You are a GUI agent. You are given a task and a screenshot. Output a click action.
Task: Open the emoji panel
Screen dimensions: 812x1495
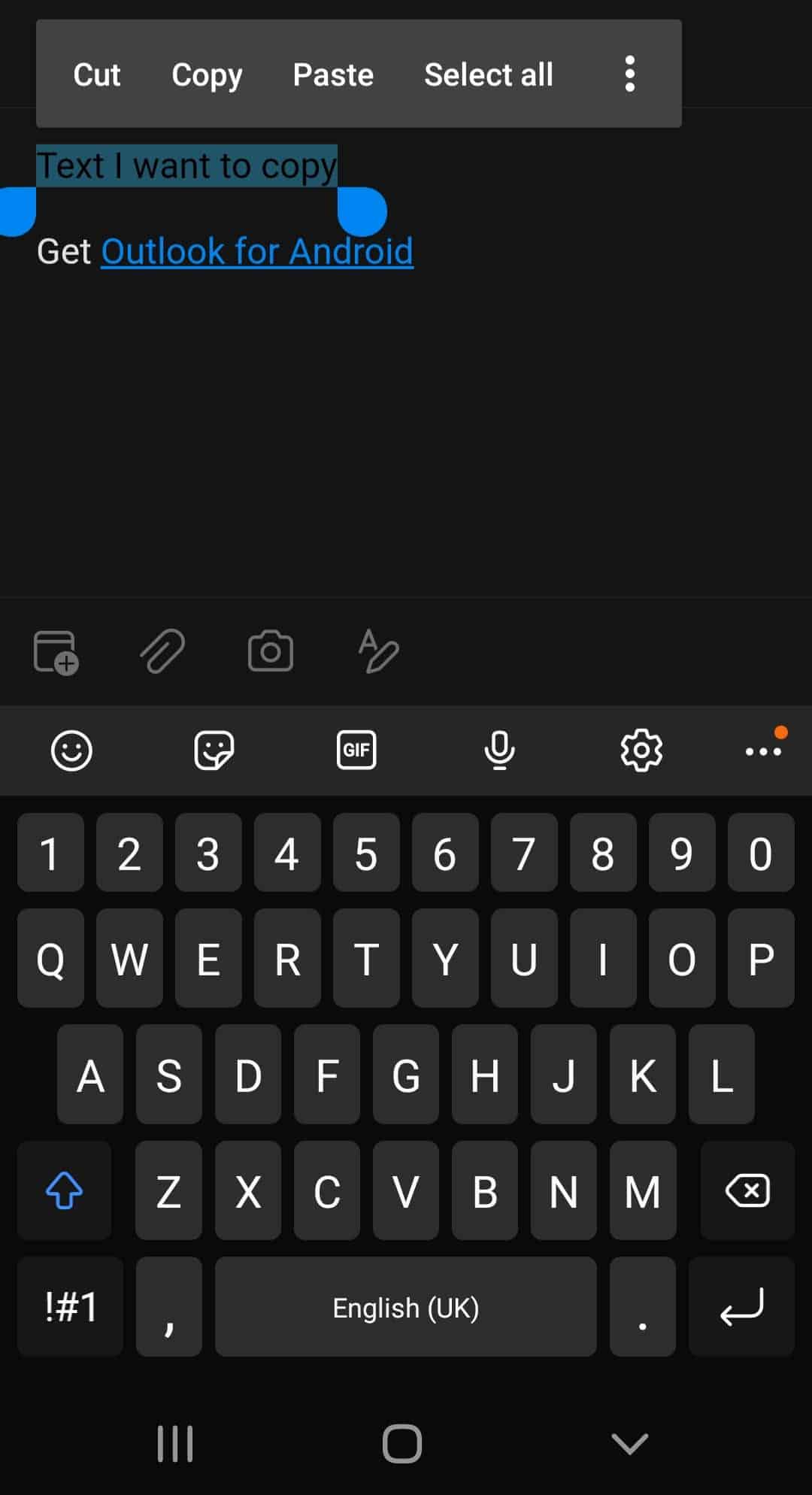71,749
